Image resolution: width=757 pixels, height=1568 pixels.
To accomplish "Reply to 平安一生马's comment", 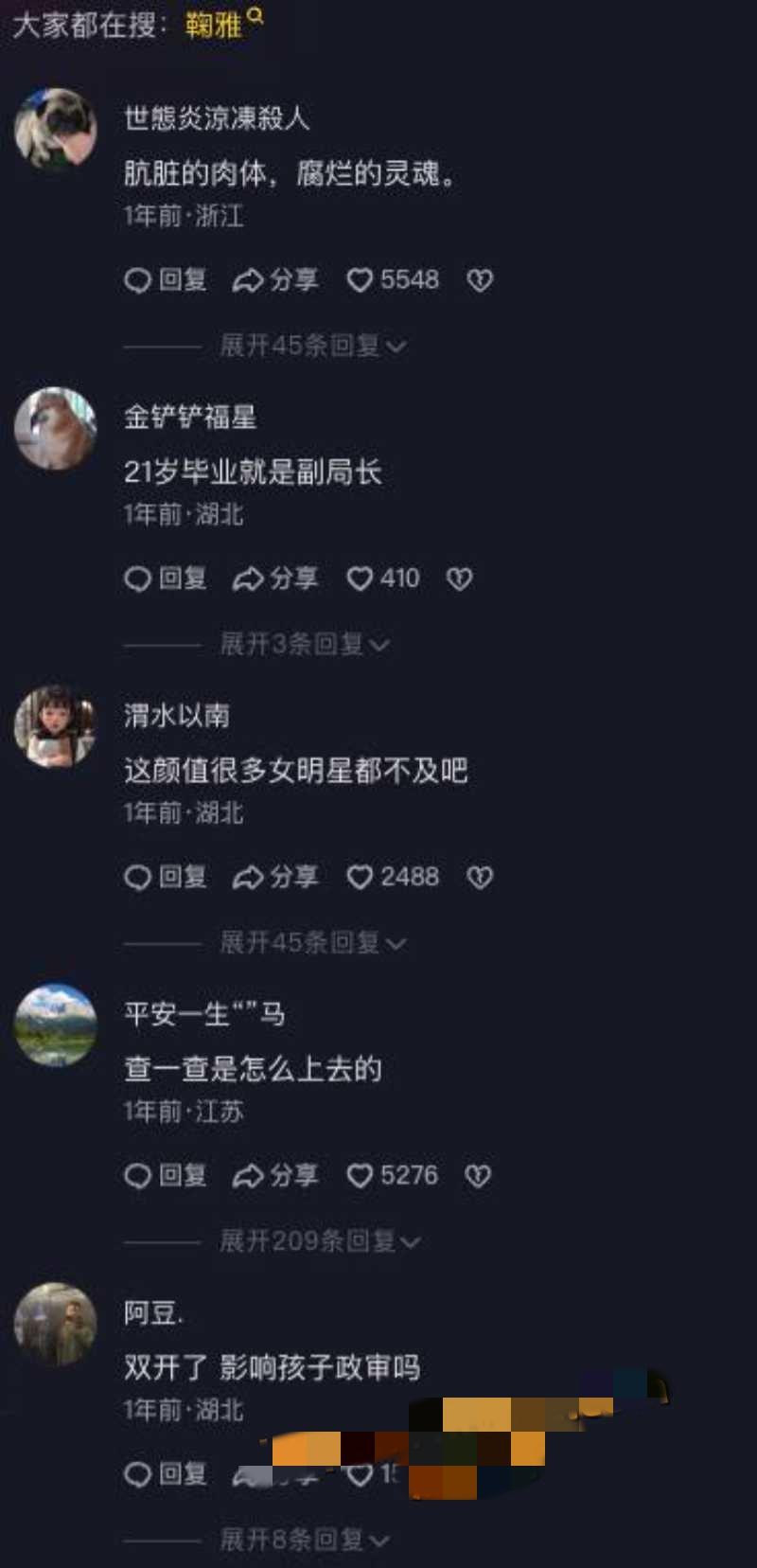I will (x=166, y=1176).
